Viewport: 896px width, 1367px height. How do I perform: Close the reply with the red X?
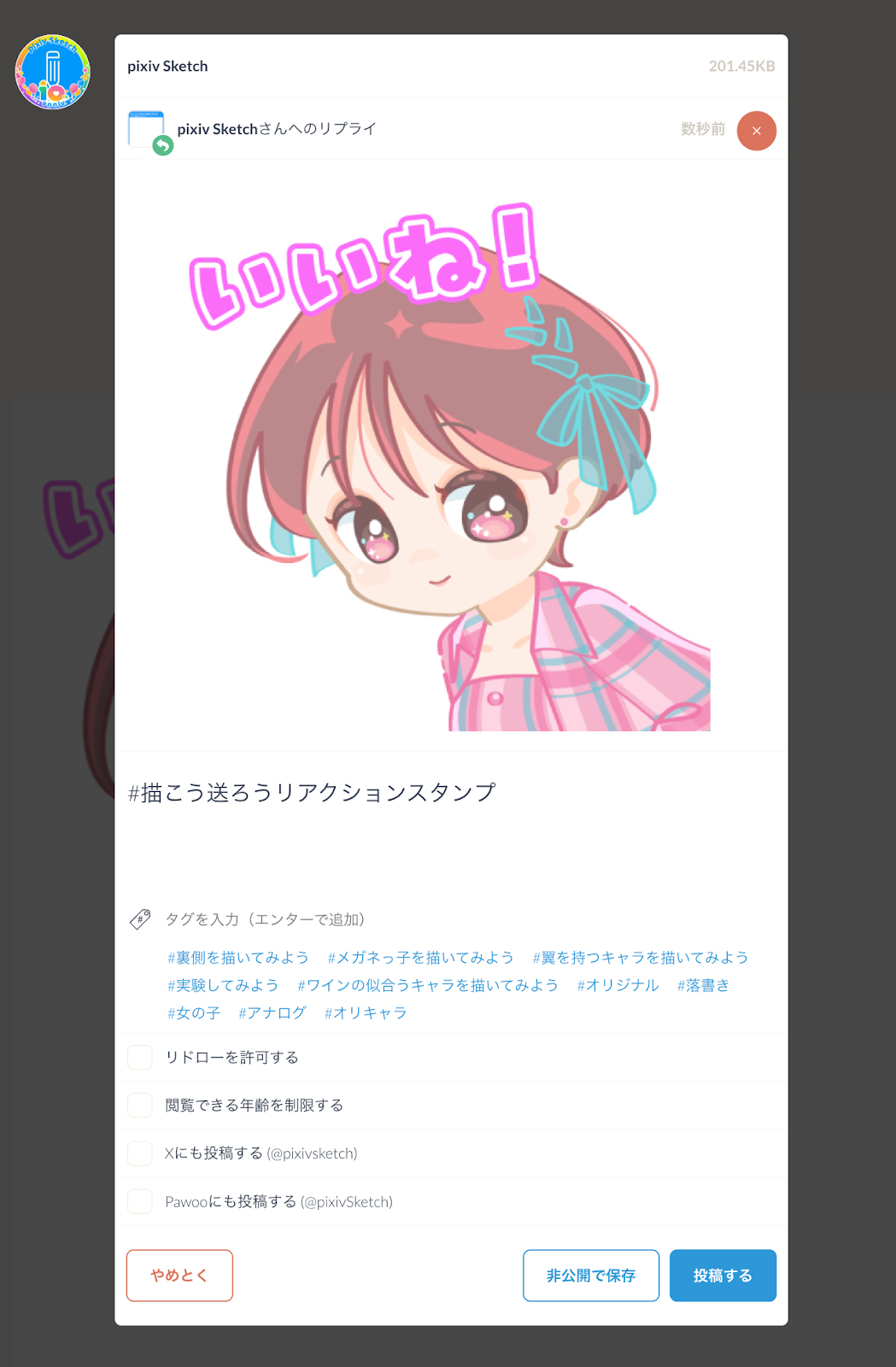pos(756,131)
